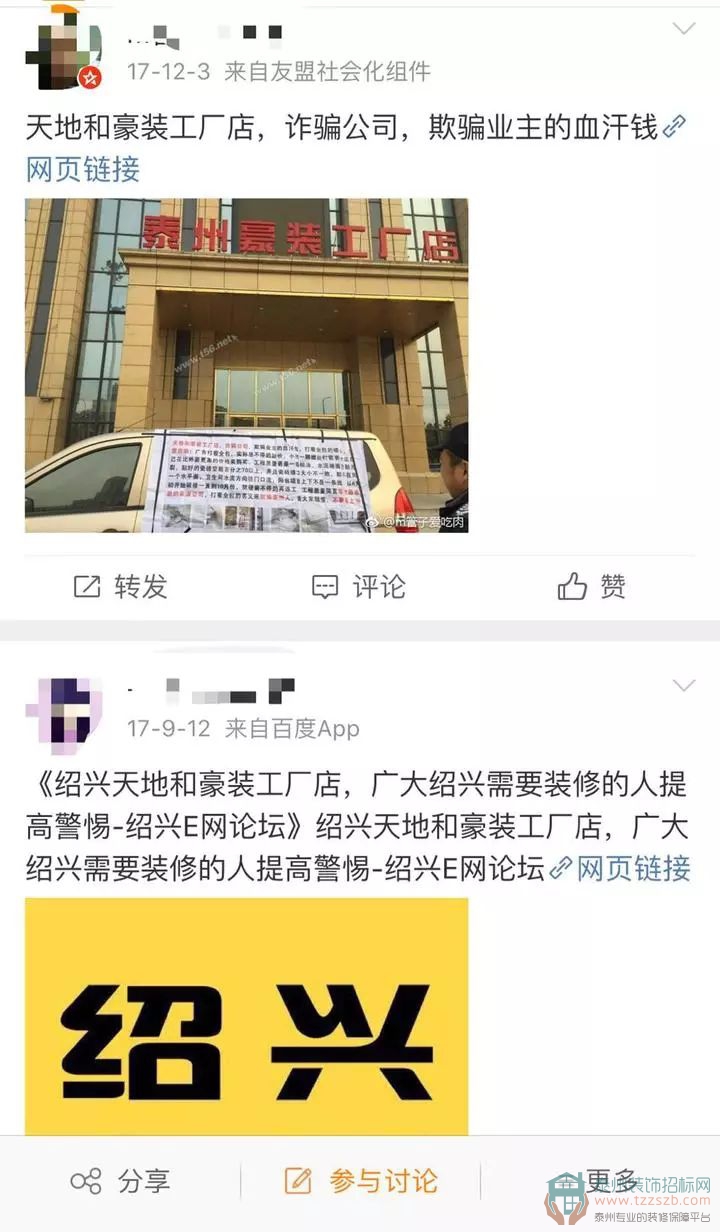720x1232 pixels.
Task: Open 网页链接 in the 绍兴E网论坛 post
Action: (621, 868)
